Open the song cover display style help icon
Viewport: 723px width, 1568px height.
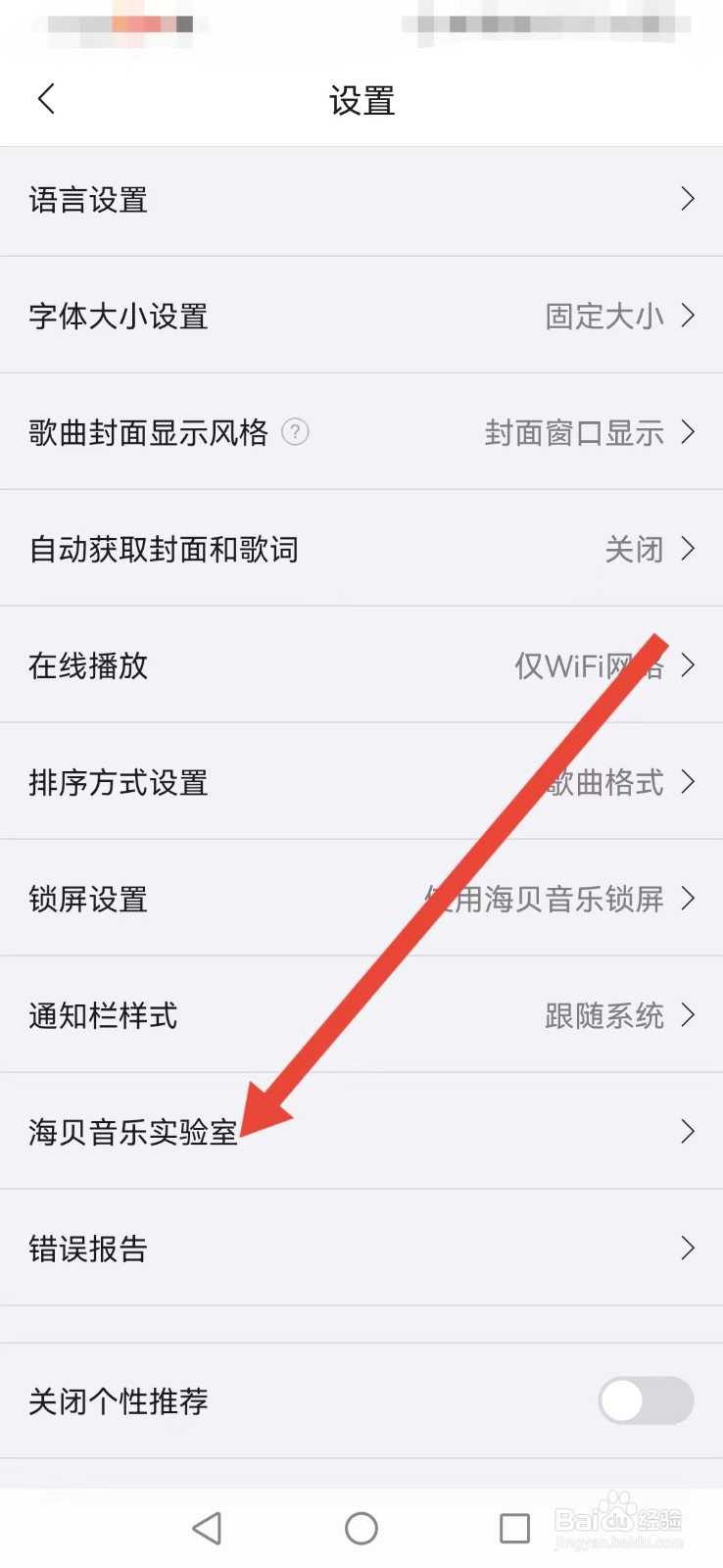point(297,432)
